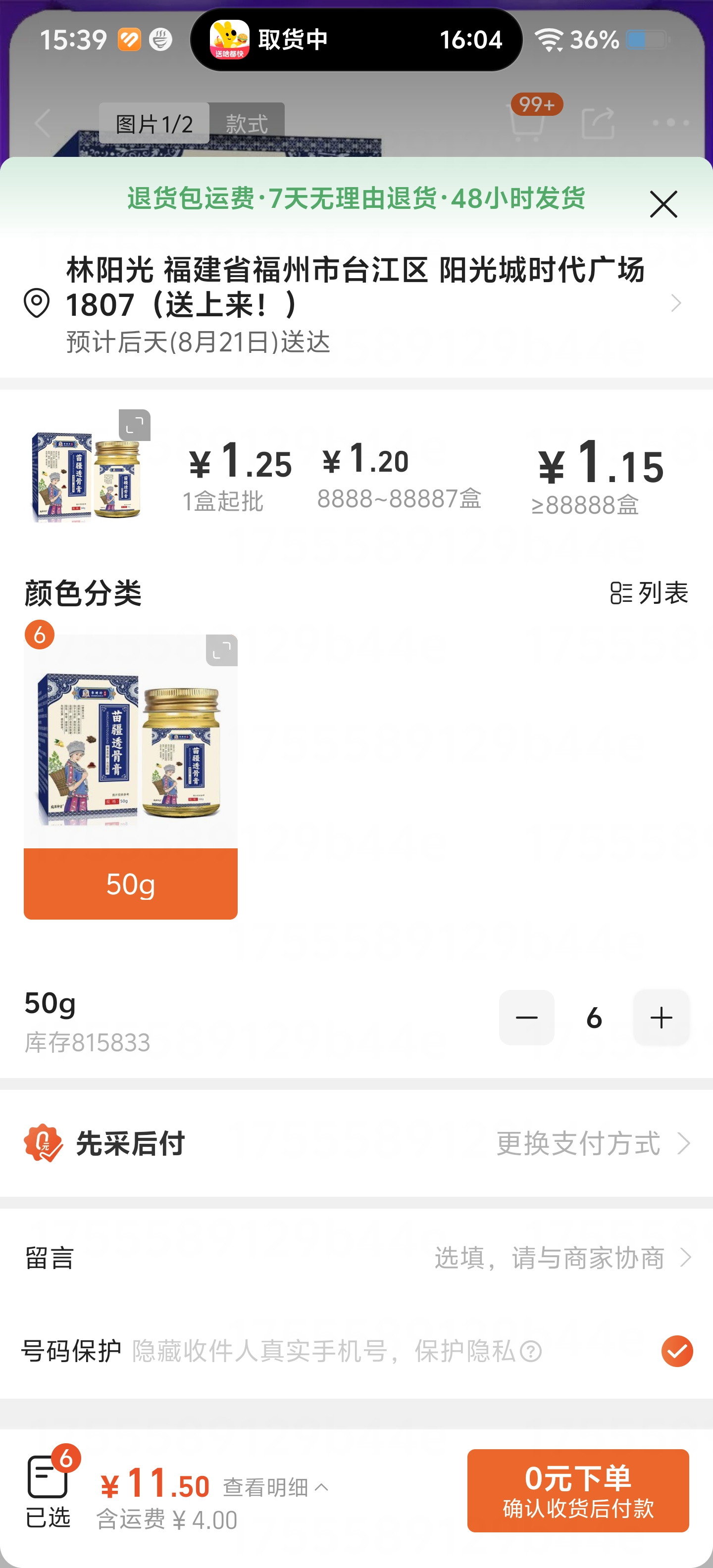Decrease the 50g quantity by one

(527, 1018)
